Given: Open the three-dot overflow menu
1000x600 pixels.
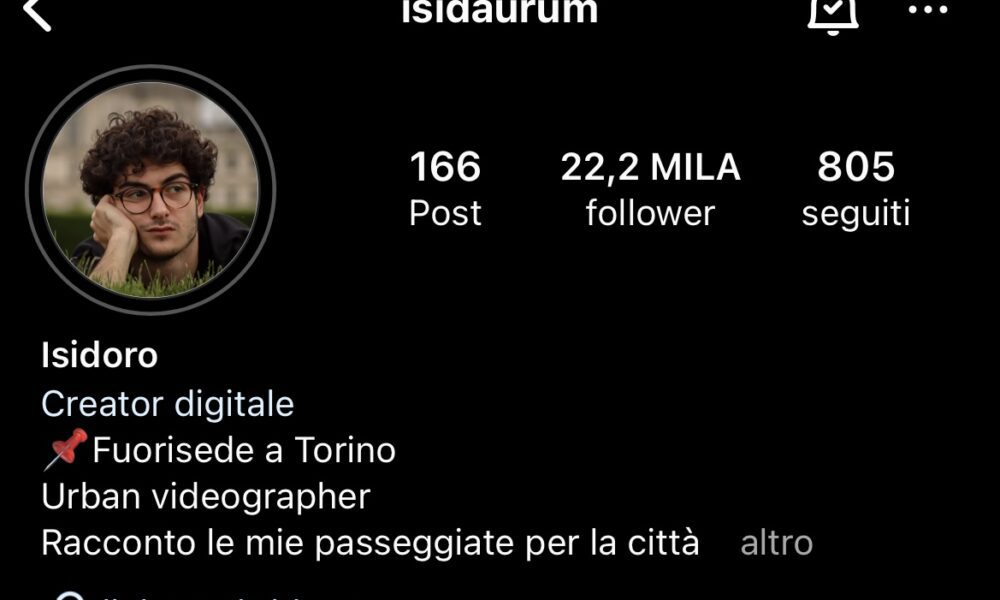Looking at the screenshot, I should coord(927,11).
